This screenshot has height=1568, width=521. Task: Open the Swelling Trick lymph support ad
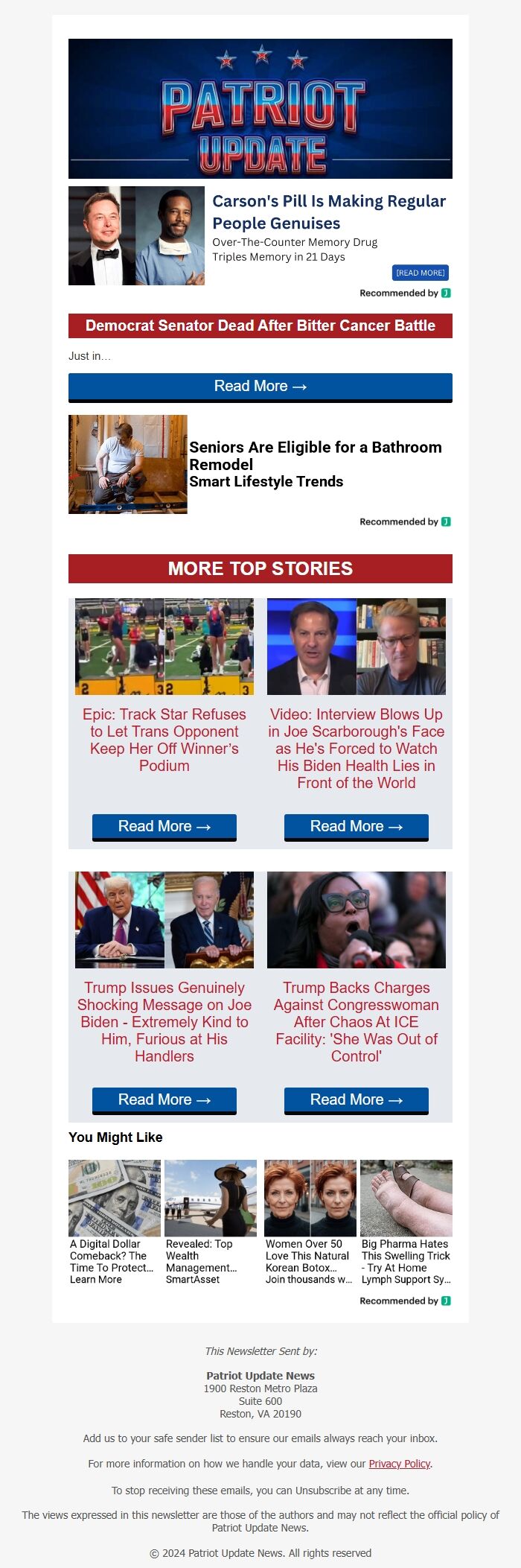pyautogui.click(x=406, y=1222)
